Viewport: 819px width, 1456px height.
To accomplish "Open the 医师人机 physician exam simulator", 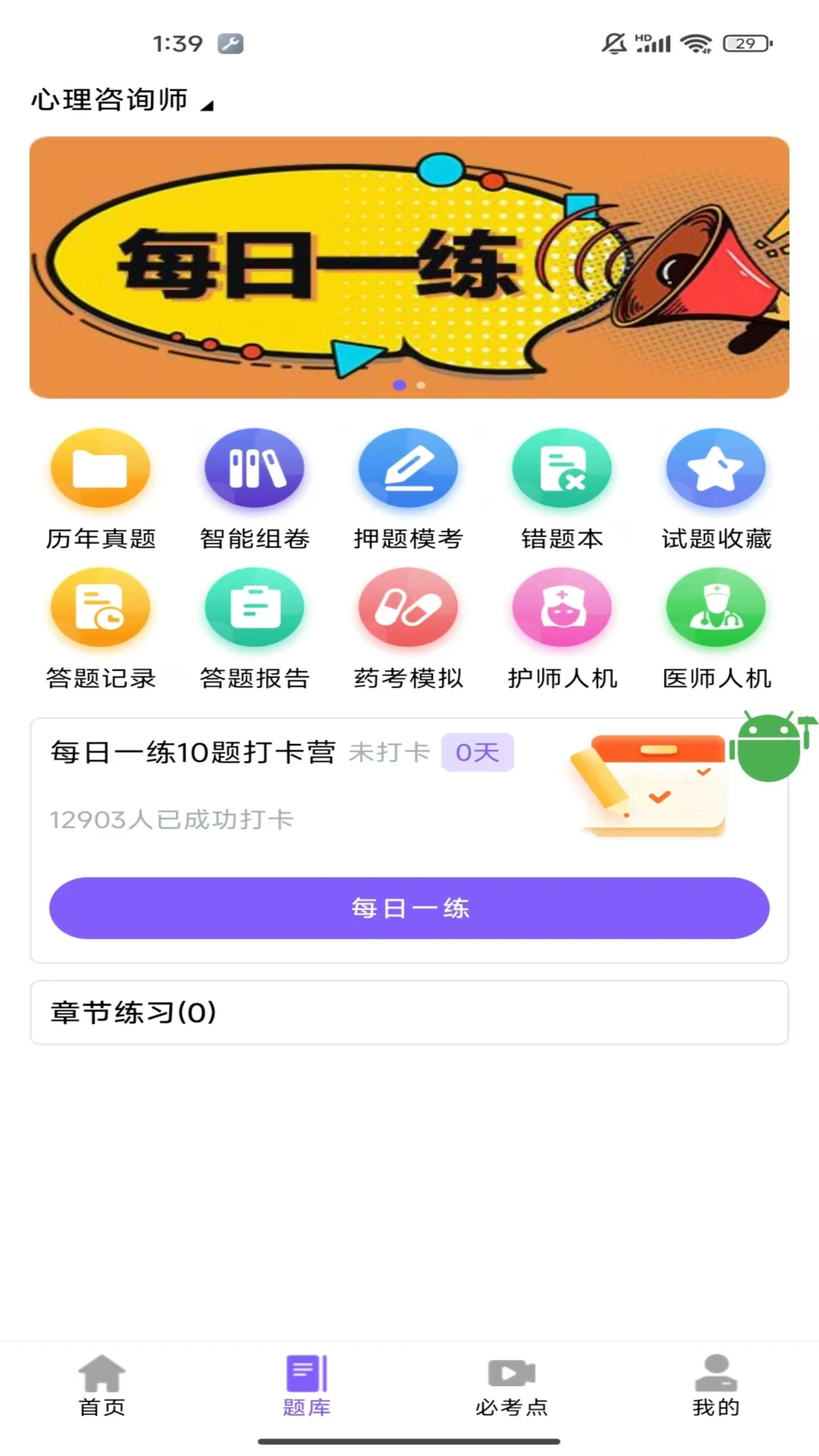I will (x=716, y=629).
